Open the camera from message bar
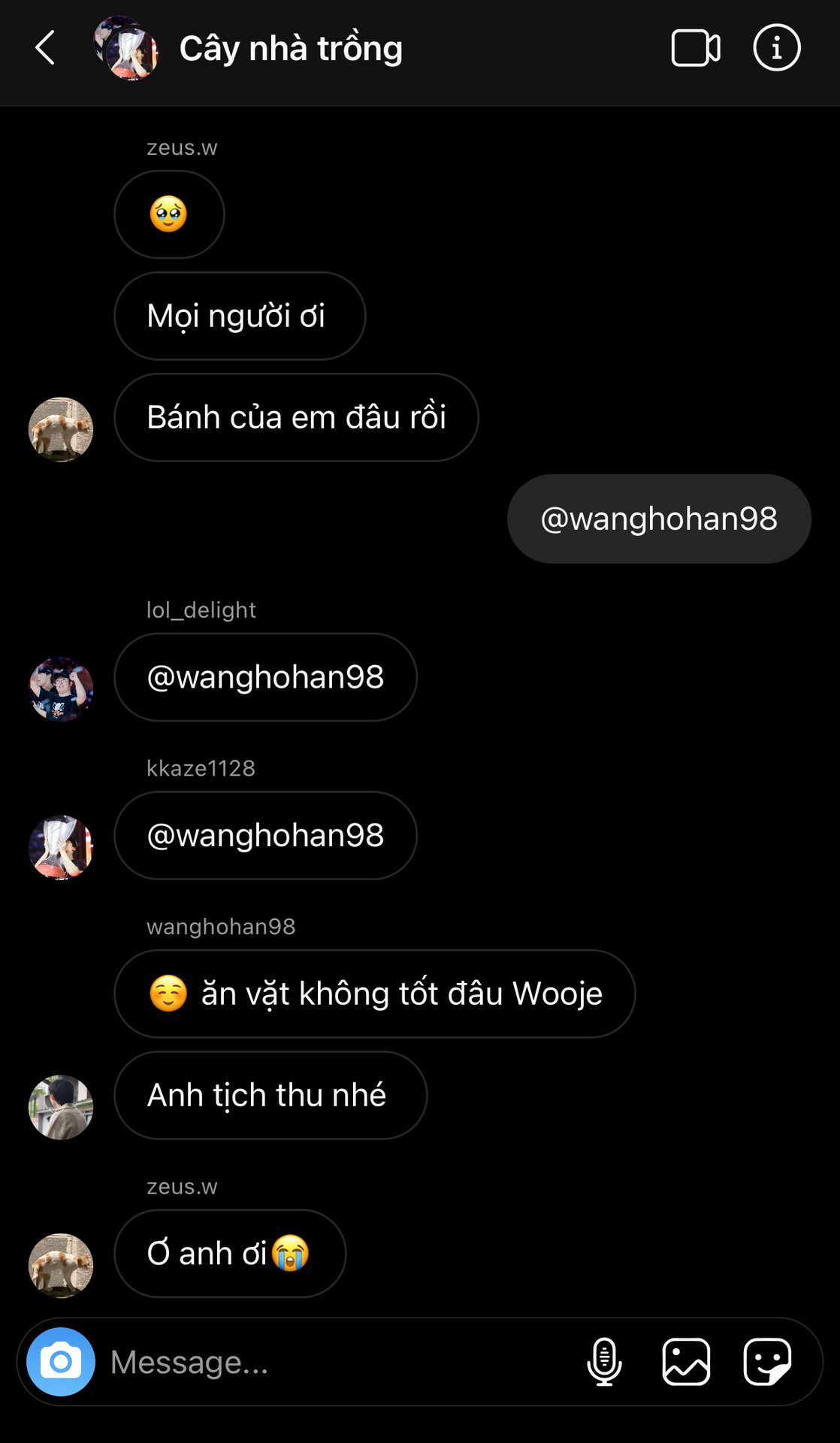This screenshot has width=840, height=1443. 61,1361
